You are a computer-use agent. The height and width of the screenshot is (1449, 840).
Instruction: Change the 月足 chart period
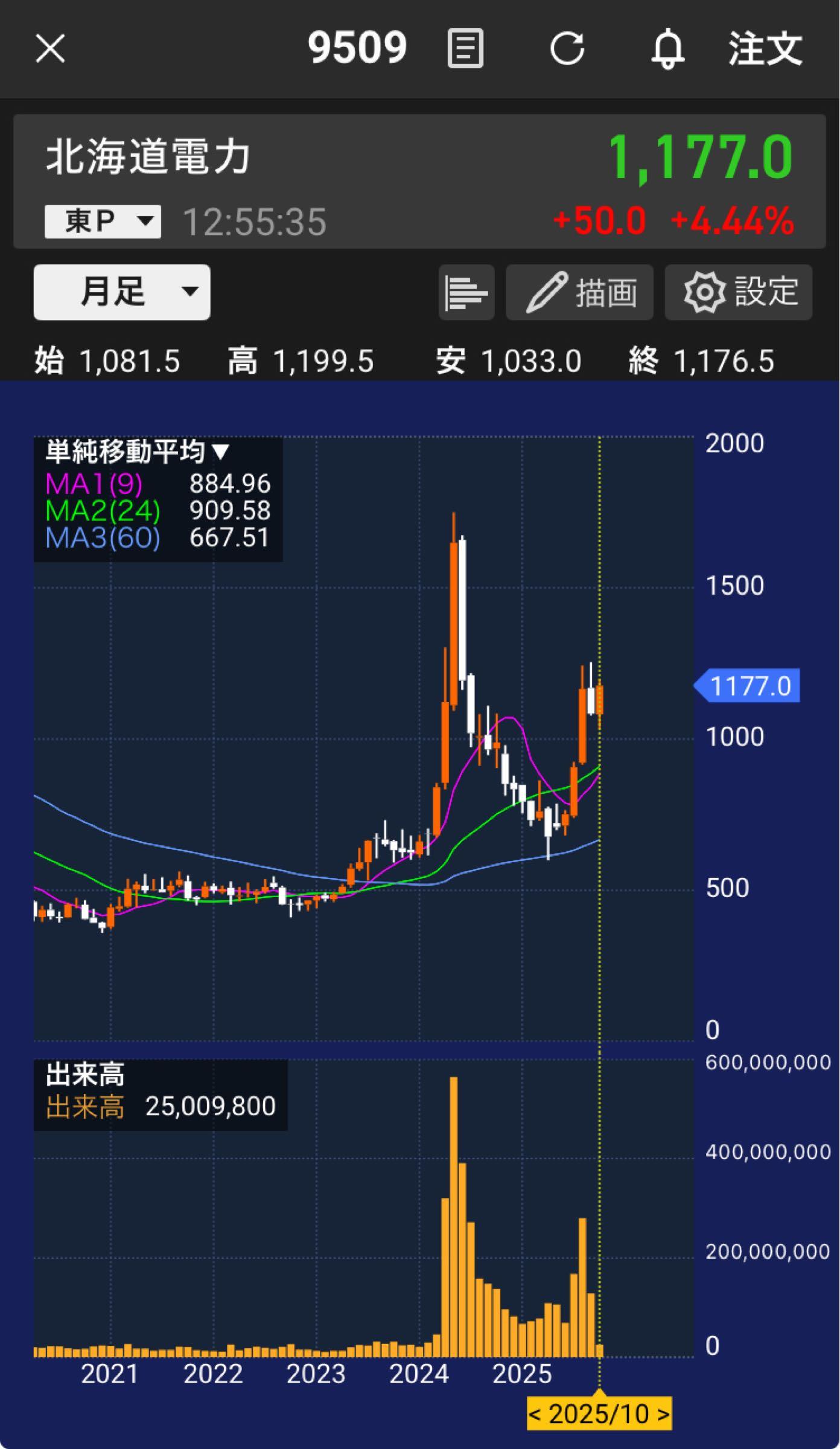click(122, 292)
